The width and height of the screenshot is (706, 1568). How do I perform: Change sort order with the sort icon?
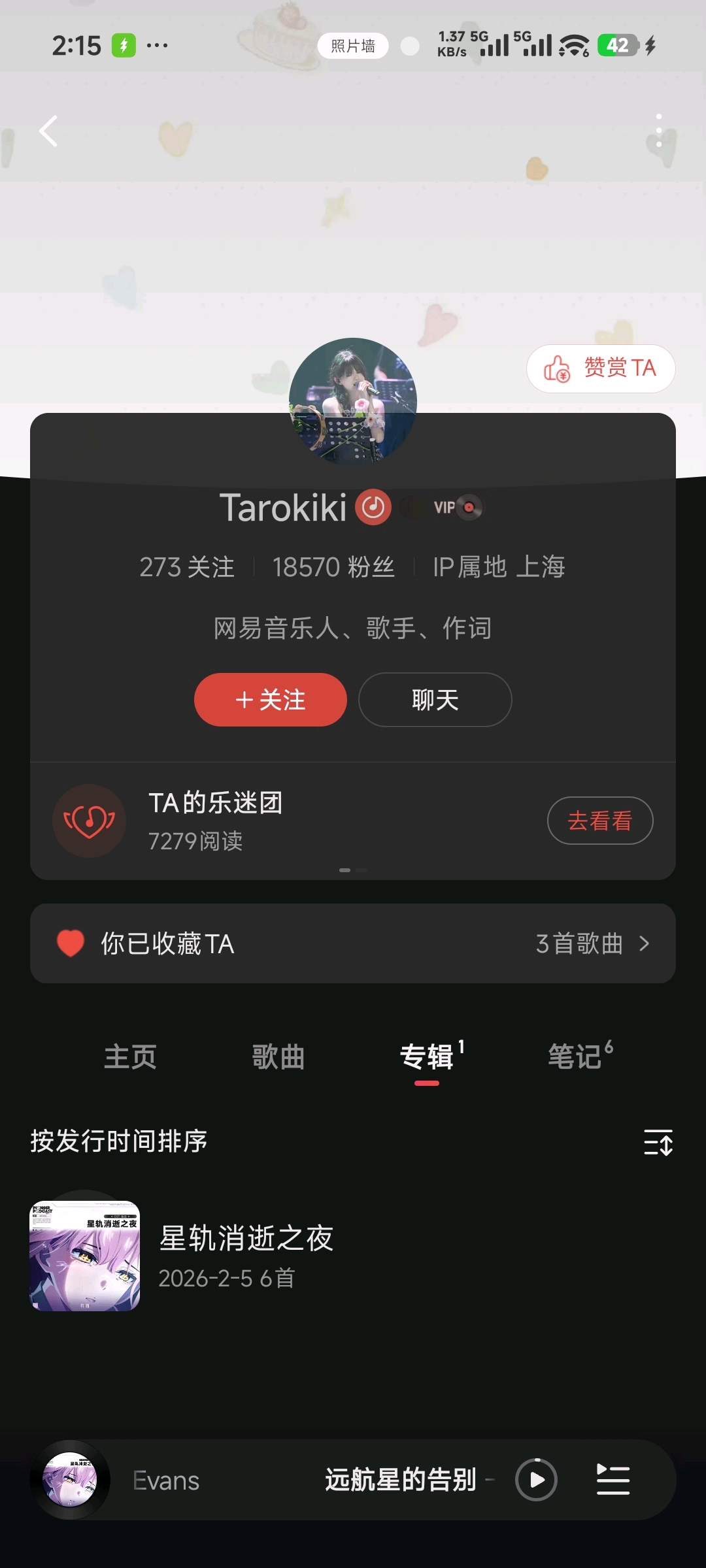point(658,1142)
